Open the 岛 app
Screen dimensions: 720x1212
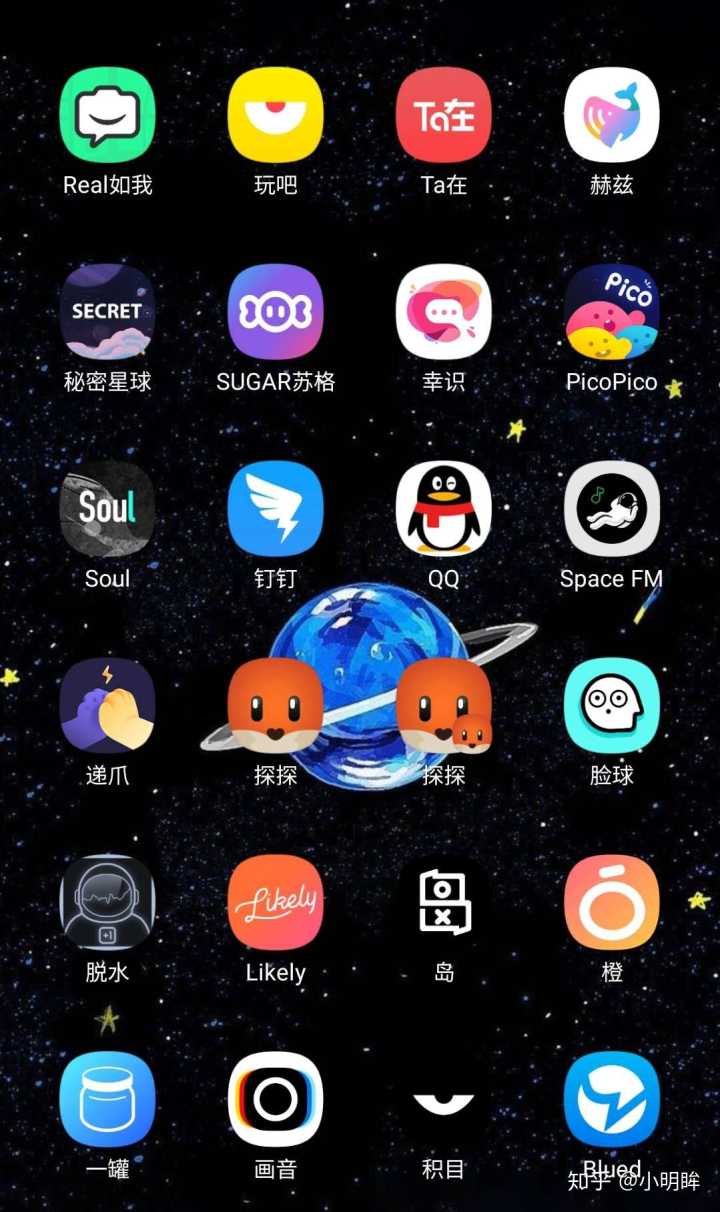443,903
